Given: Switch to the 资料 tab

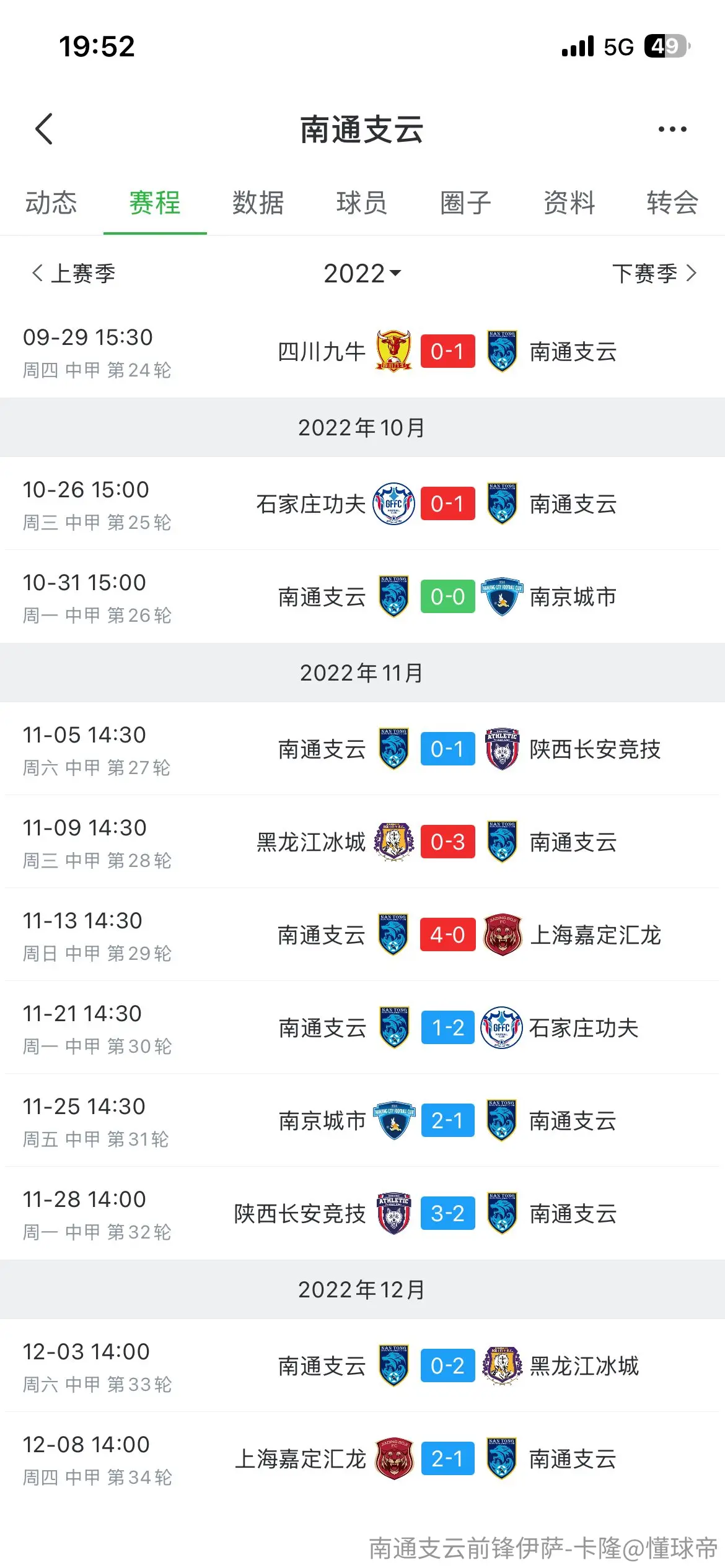Looking at the screenshot, I should (x=569, y=203).
